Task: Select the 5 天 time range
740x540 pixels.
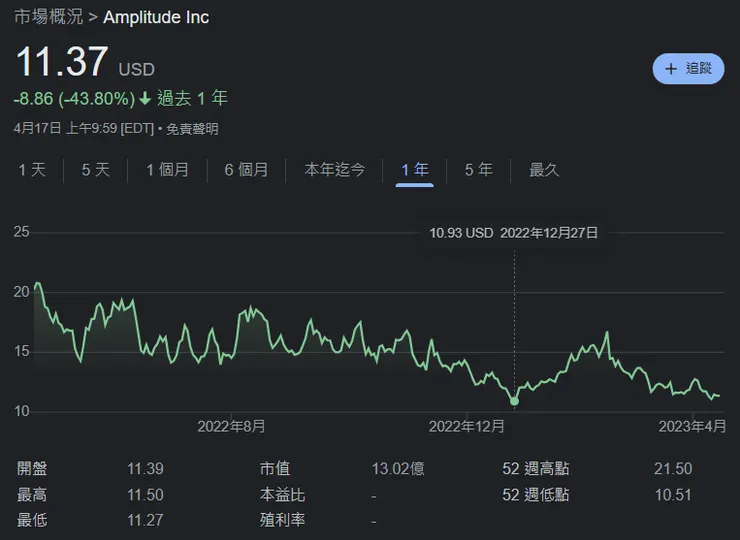Action: tap(96, 170)
